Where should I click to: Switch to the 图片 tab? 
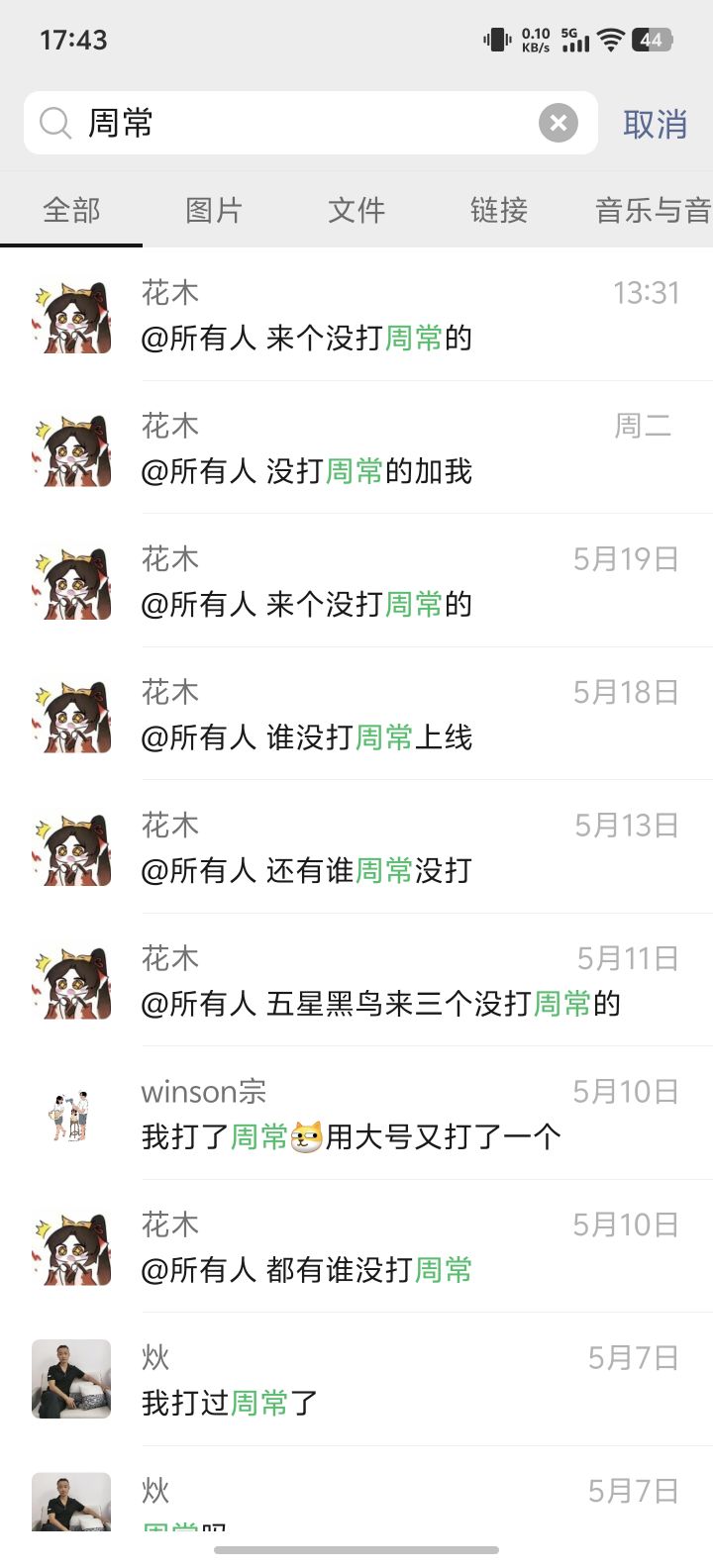click(x=214, y=210)
